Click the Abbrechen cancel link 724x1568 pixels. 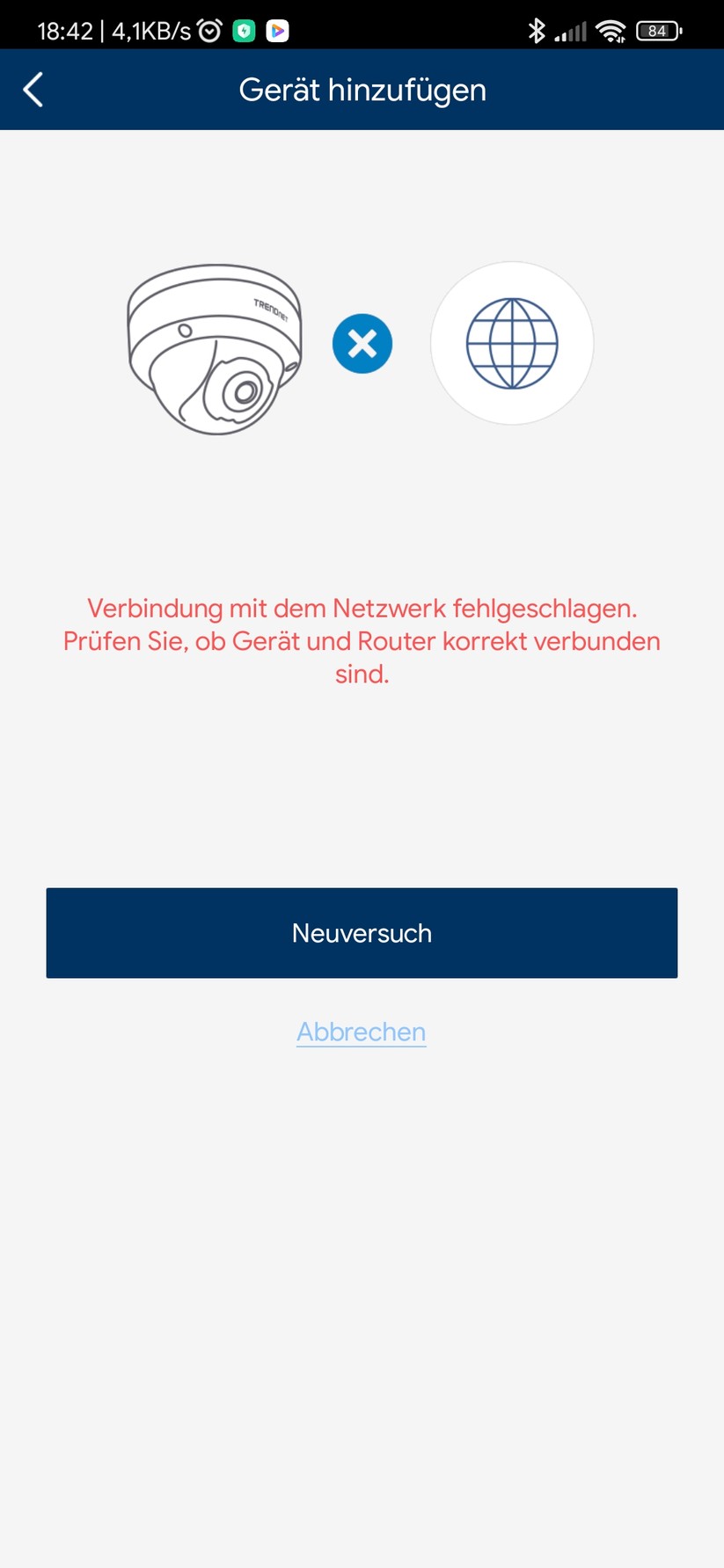361,1031
